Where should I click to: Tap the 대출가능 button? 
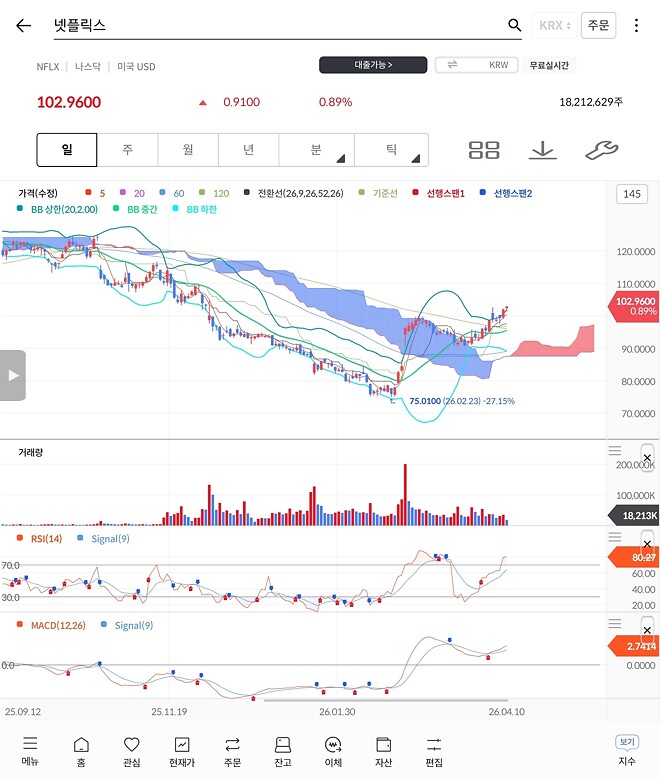pos(373,65)
